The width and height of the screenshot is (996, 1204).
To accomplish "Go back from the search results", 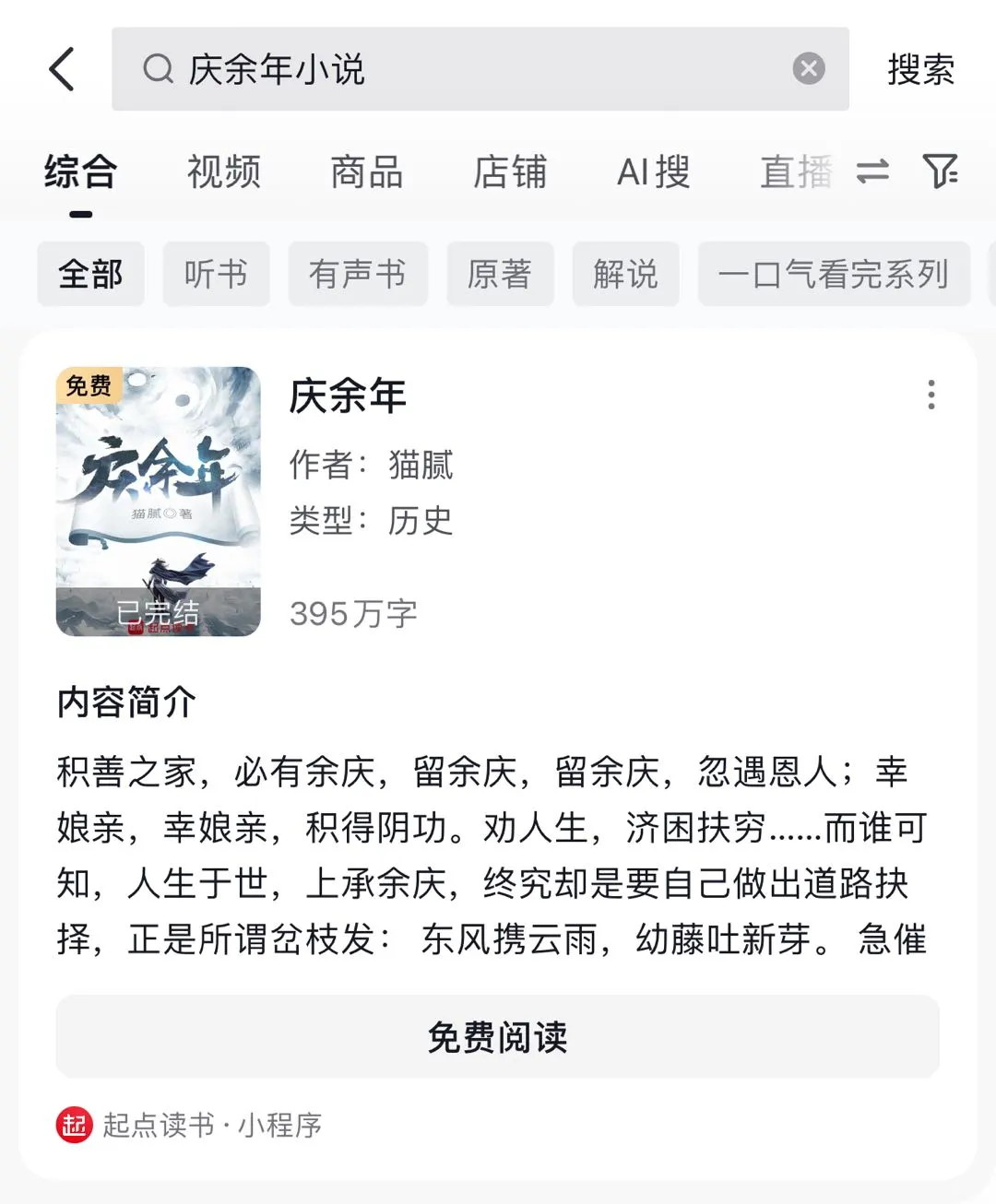I will 62,70.
